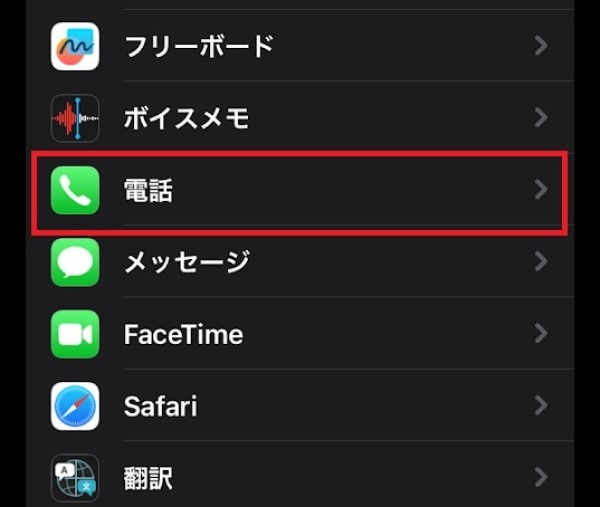Go to メッセージ settings
This screenshot has height=507, width=600.
point(300,262)
